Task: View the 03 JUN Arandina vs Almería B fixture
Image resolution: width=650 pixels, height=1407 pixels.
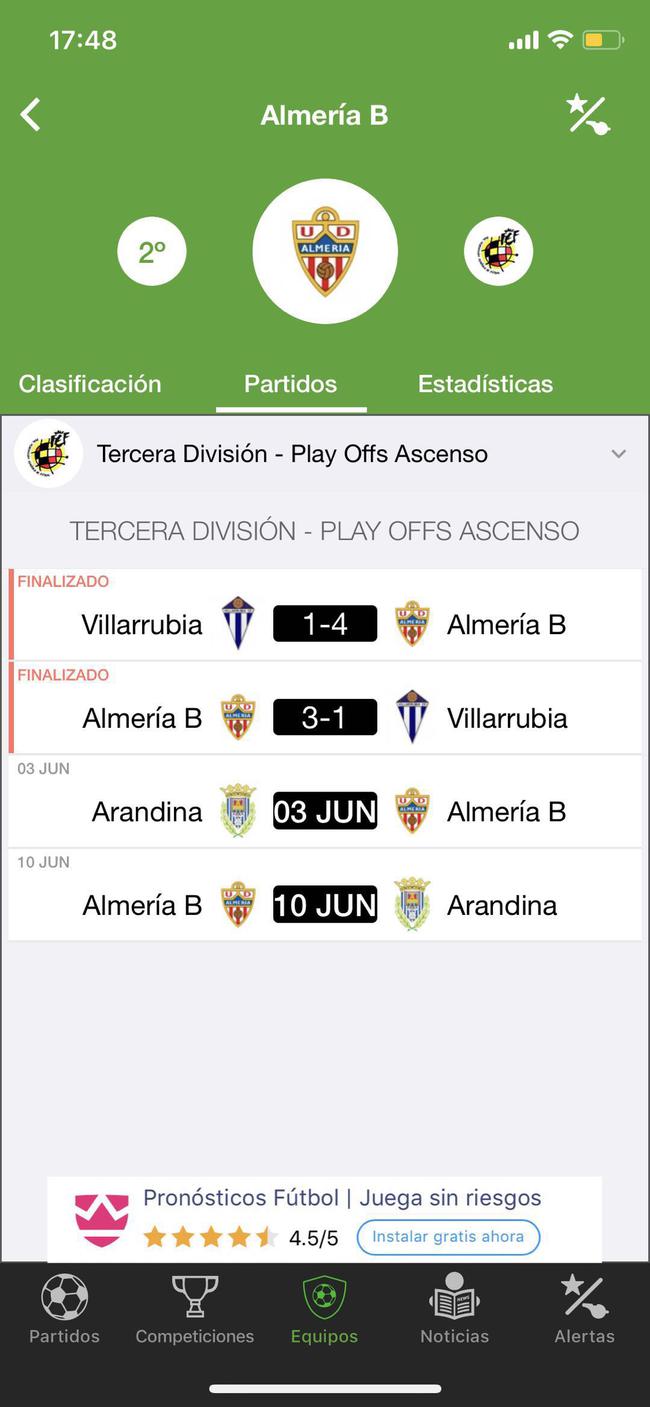Action: click(325, 802)
